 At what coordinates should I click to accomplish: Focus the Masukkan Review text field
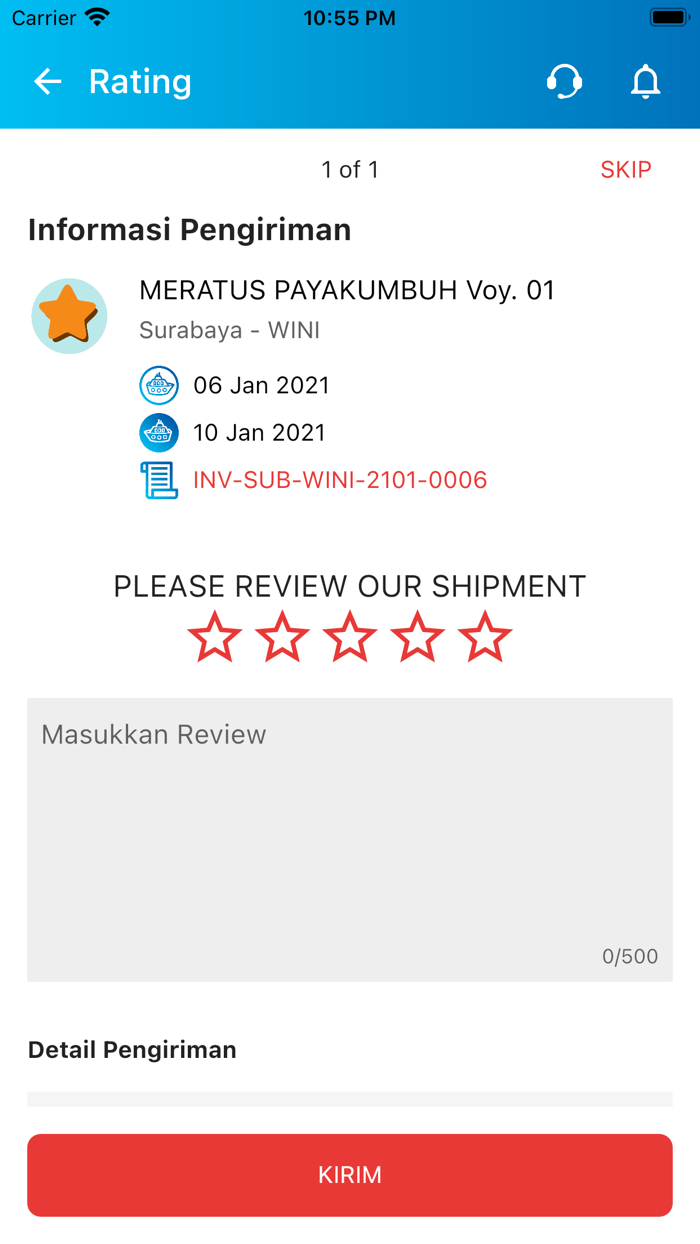(350, 840)
